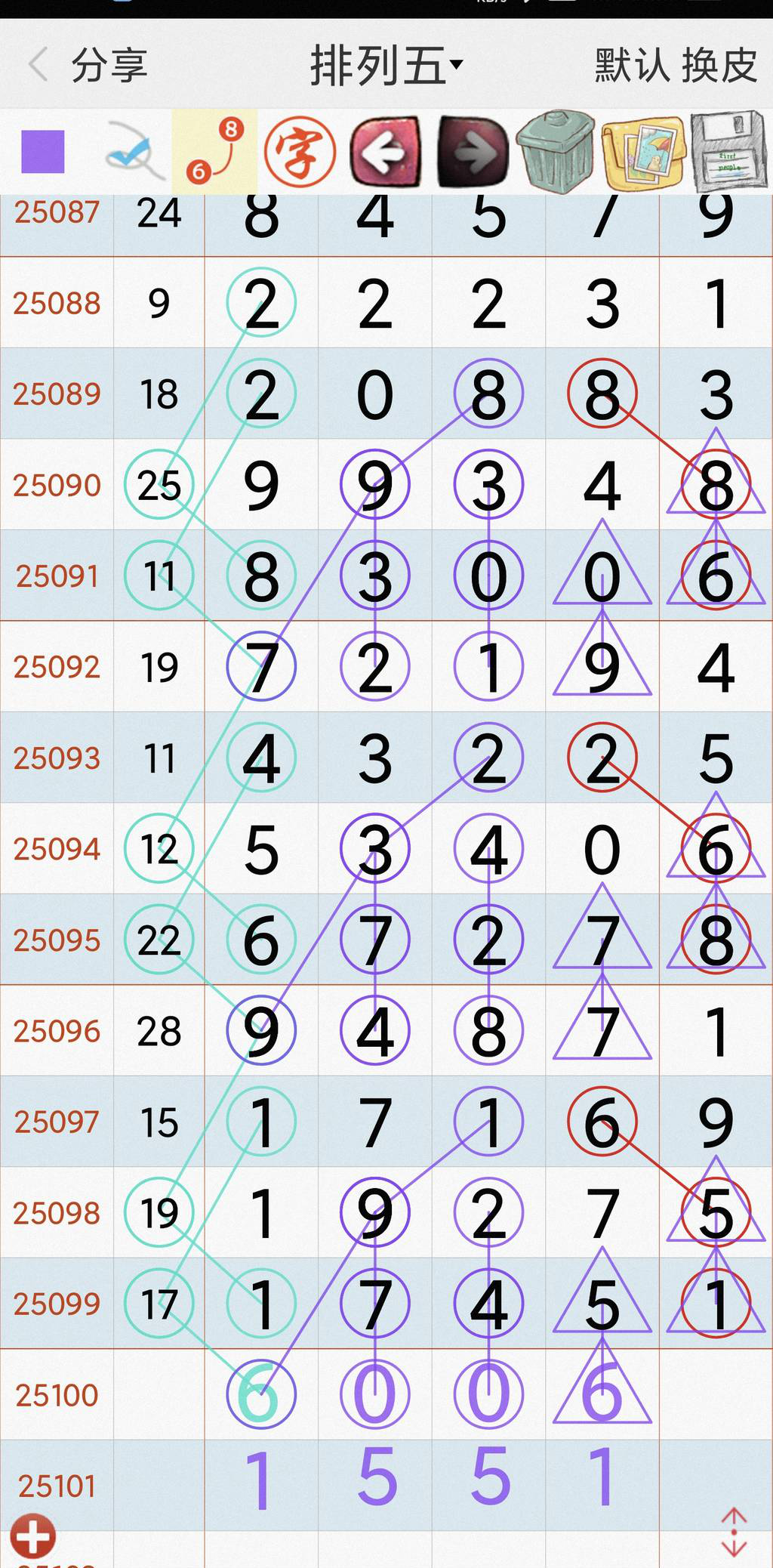
Task: Pick the purple color swatch
Action: click(43, 152)
